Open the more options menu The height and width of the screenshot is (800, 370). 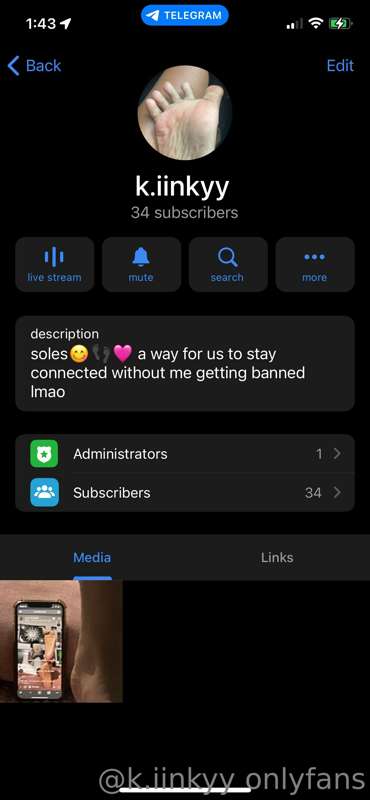(x=315, y=264)
